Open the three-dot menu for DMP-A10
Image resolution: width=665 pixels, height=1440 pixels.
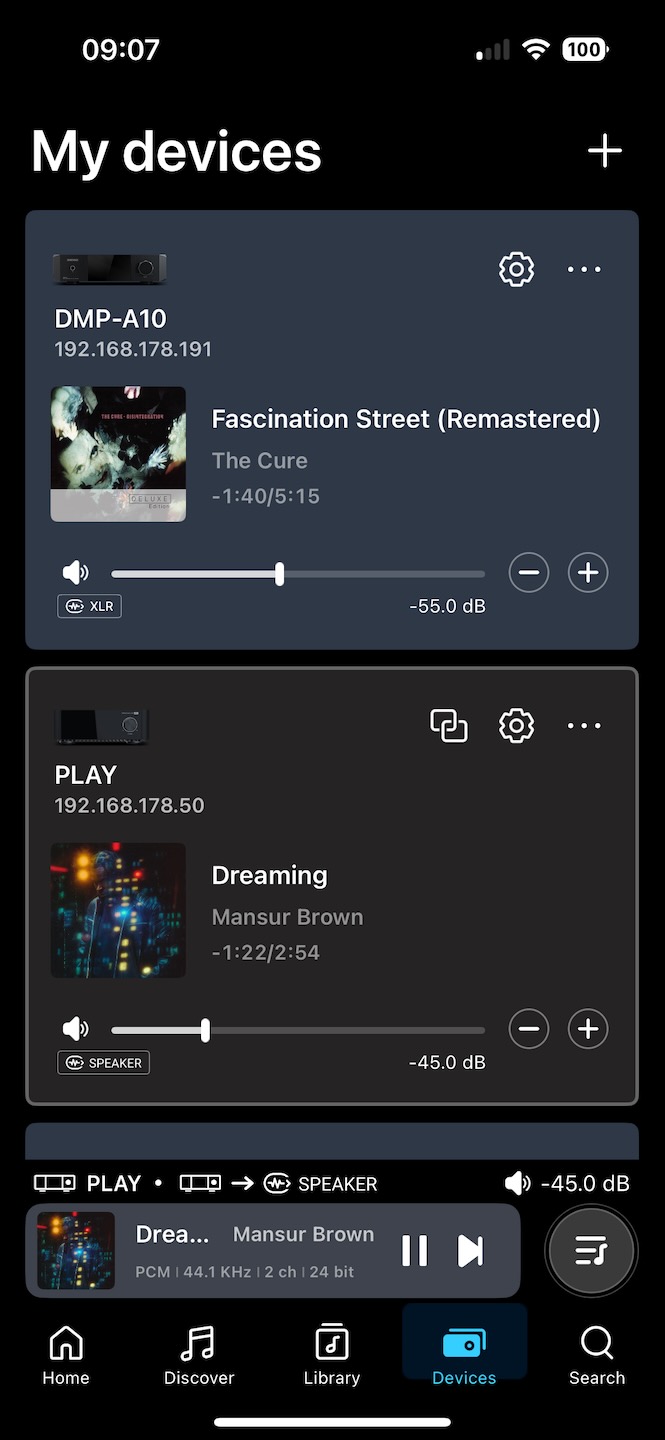(x=584, y=269)
